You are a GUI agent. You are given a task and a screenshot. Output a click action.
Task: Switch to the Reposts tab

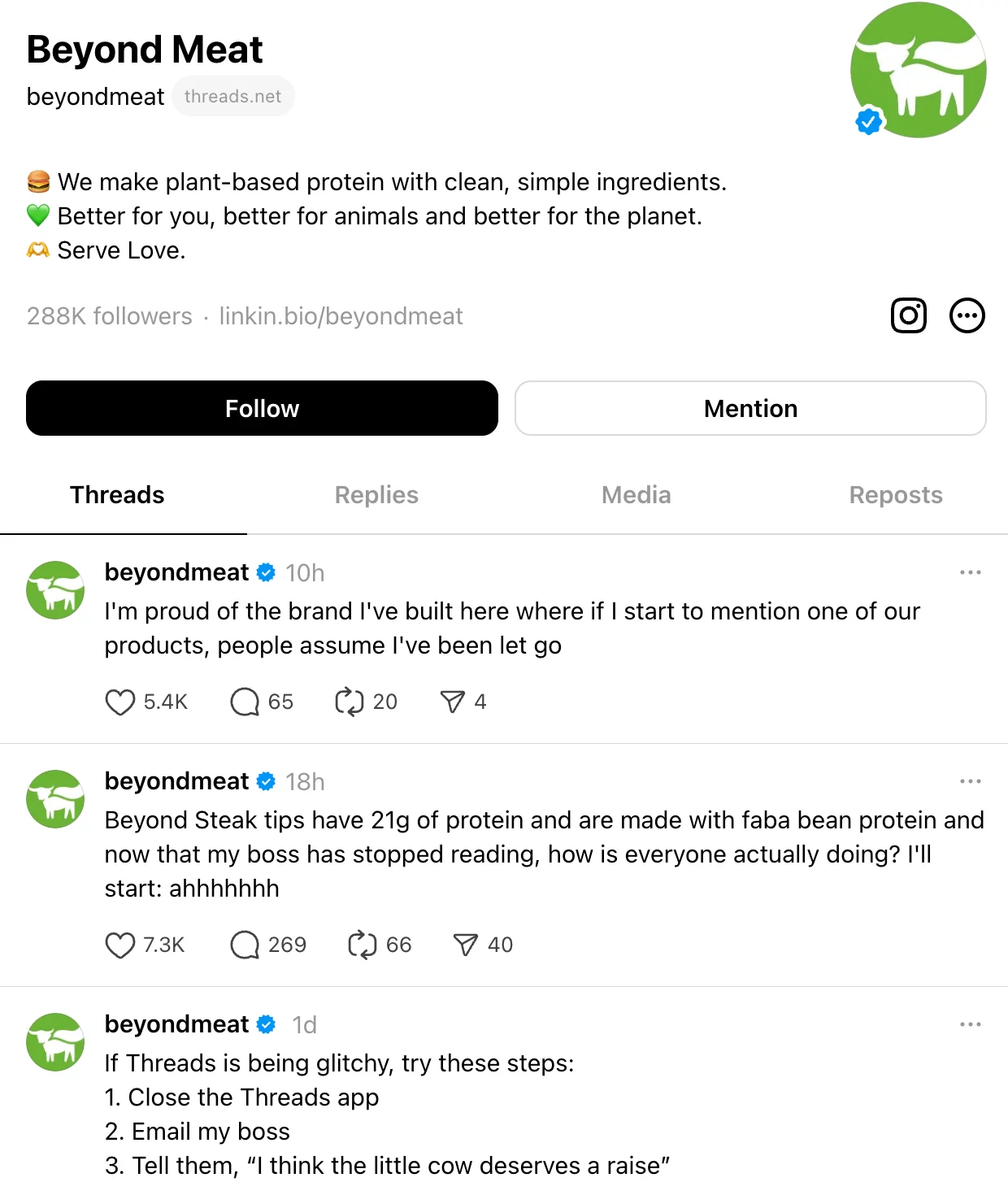point(895,495)
